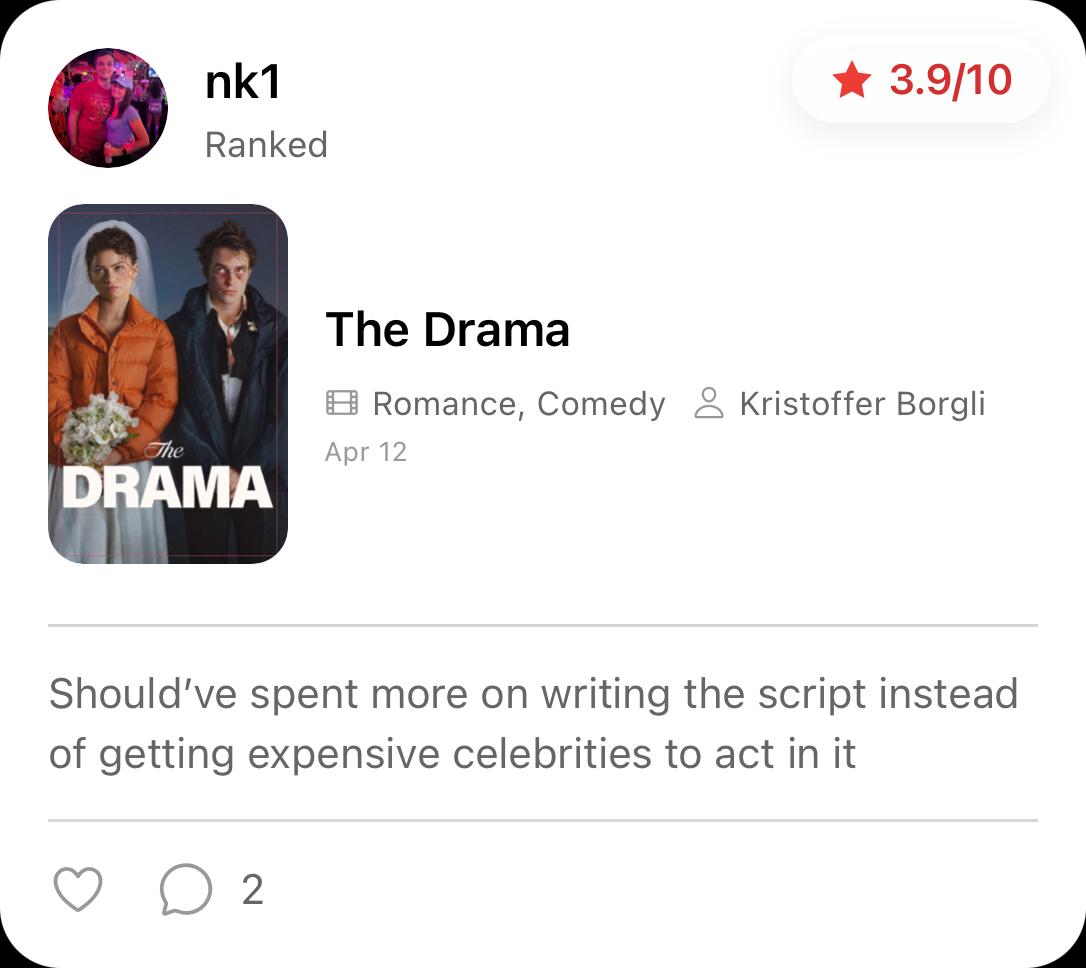
Task: Open comments on nk1's review
Action: pos(186,889)
